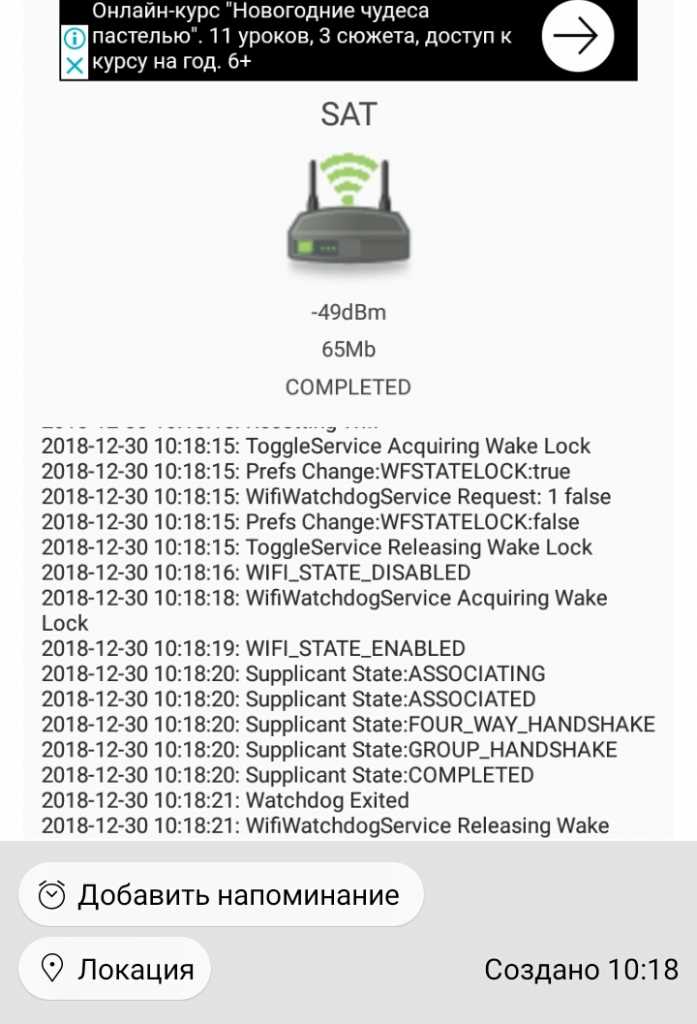Add a location via Локация
Screen dimensions: 697x1024
click(x=115, y=968)
